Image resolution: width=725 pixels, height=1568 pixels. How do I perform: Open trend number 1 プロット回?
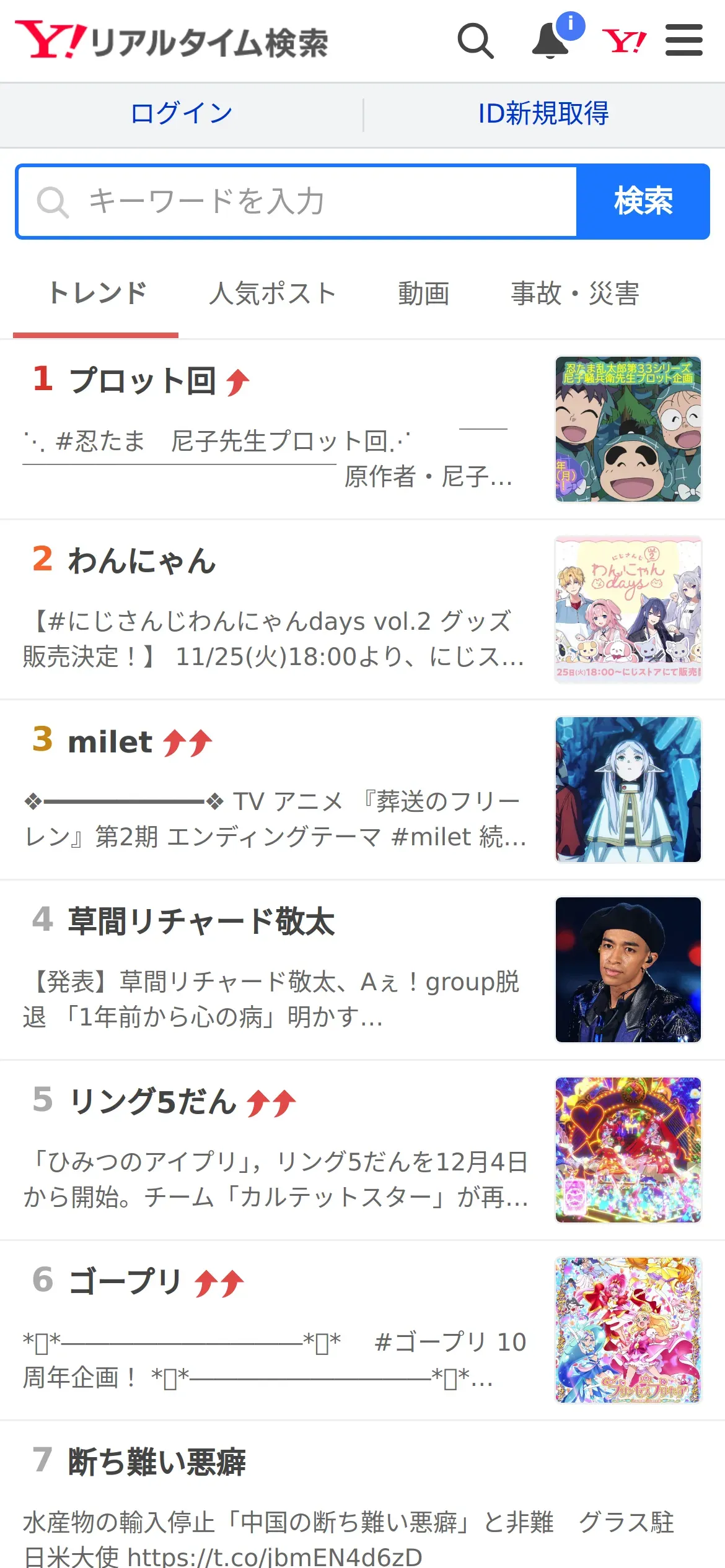click(143, 380)
